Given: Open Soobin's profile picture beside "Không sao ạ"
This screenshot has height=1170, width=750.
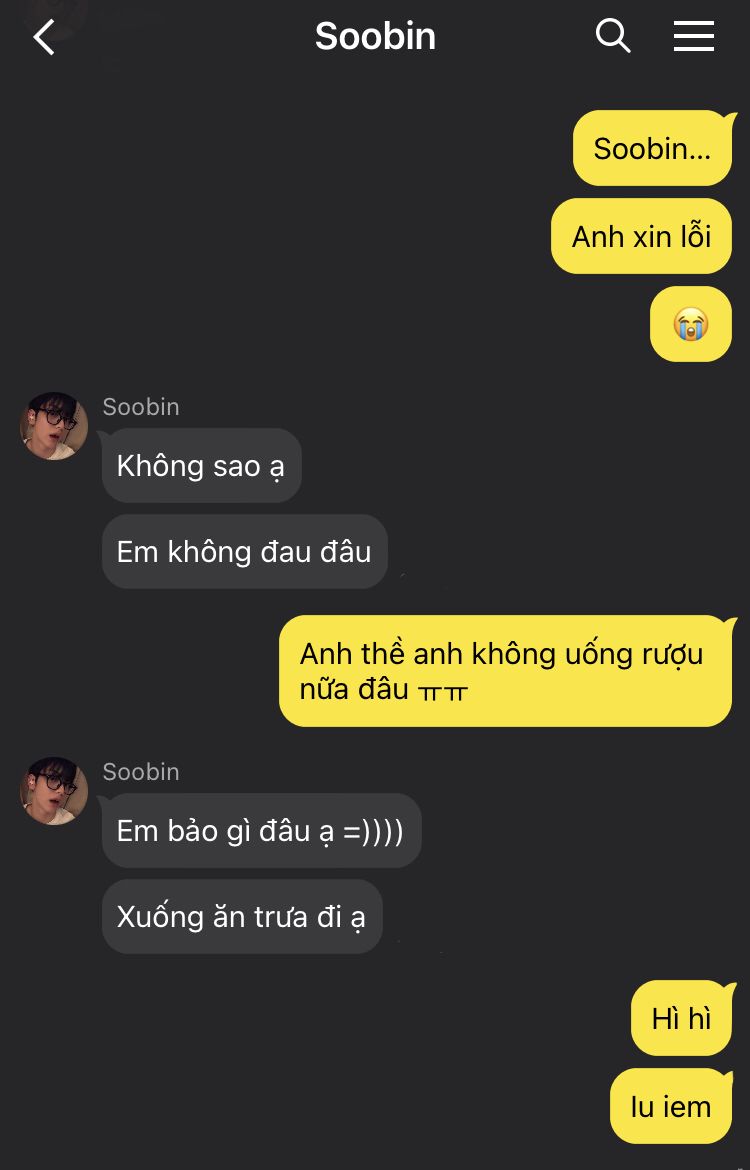Looking at the screenshot, I should tap(54, 426).
